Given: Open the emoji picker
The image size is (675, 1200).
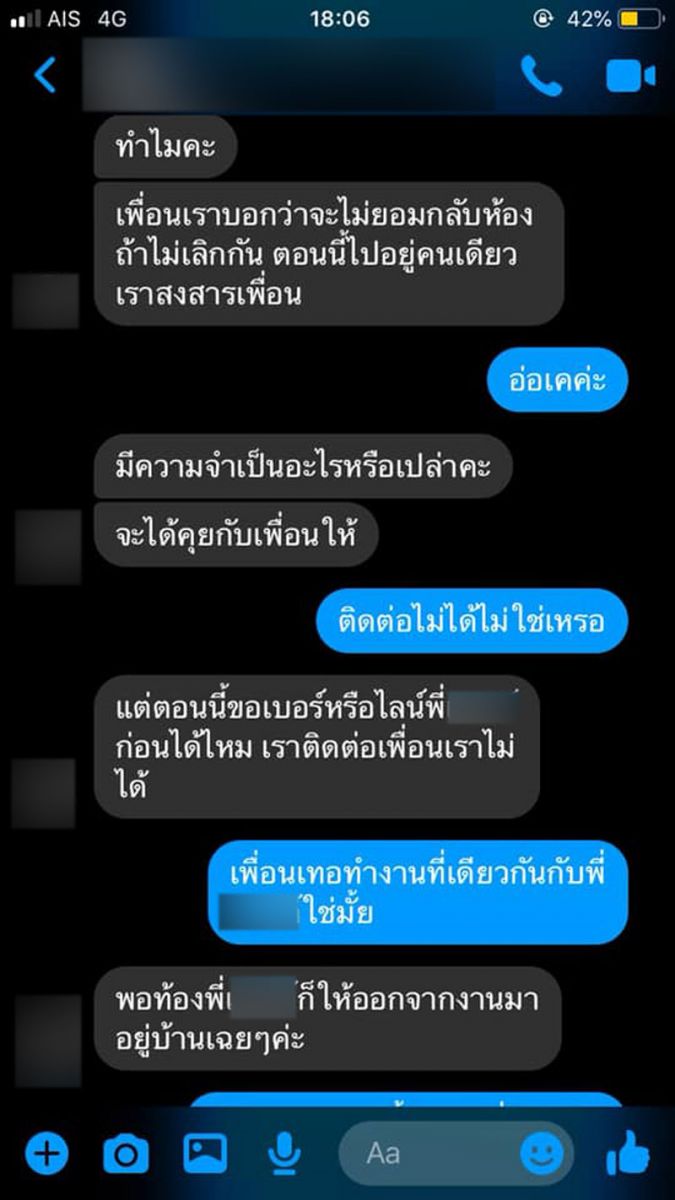Looking at the screenshot, I should click(541, 1155).
